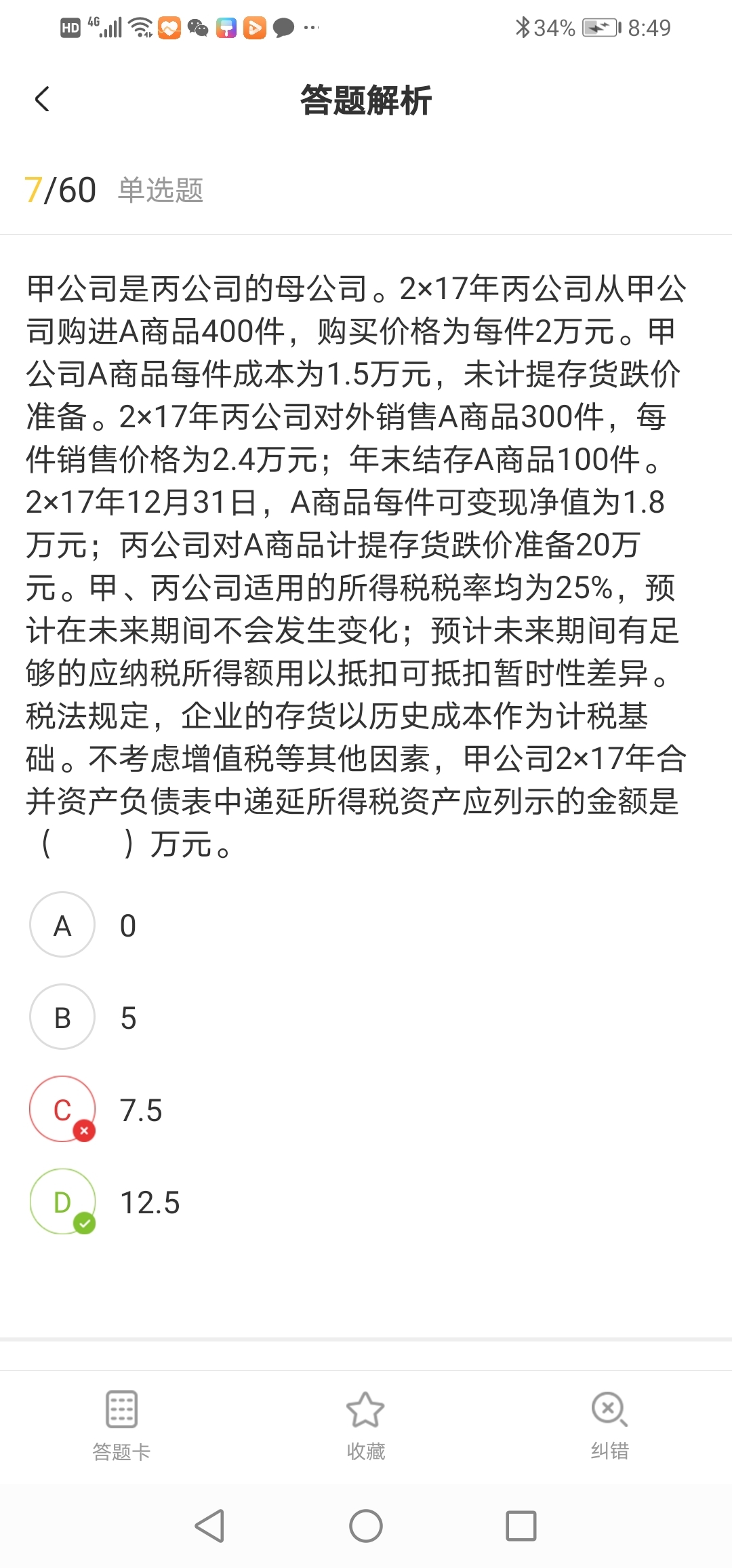The height and width of the screenshot is (1568, 732).
Task: Open the system recent apps view
Action: tap(521, 1526)
